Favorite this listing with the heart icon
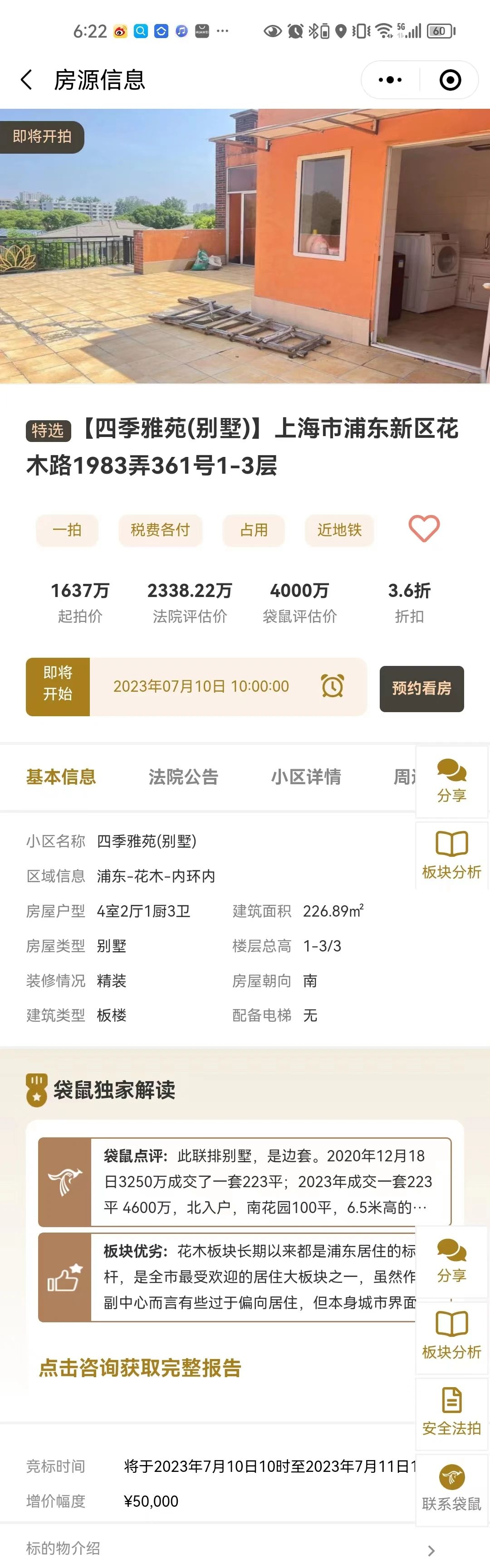Image resolution: width=490 pixels, height=1568 pixels. tap(424, 529)
